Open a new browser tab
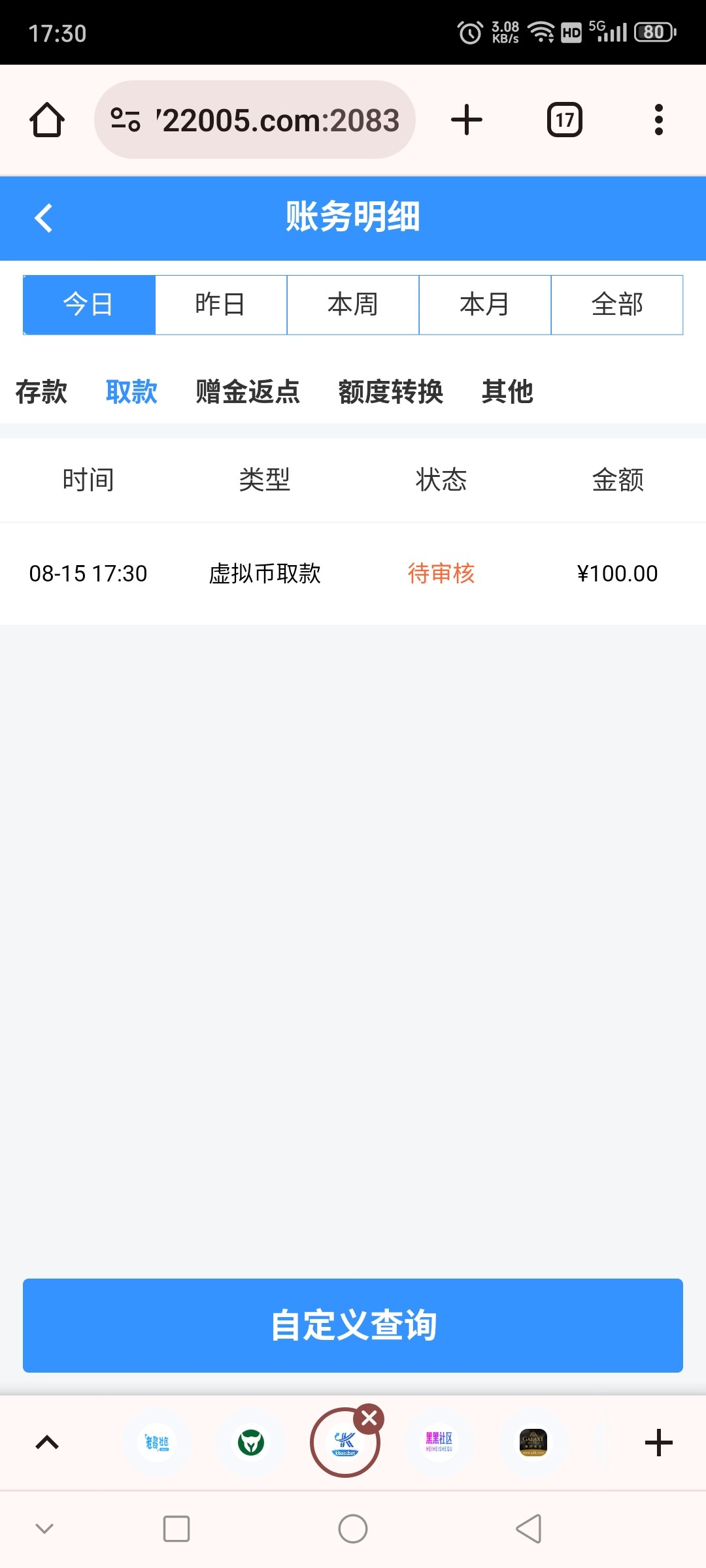This screenshot has height=1568, width=706. click(x=467, y=120)
